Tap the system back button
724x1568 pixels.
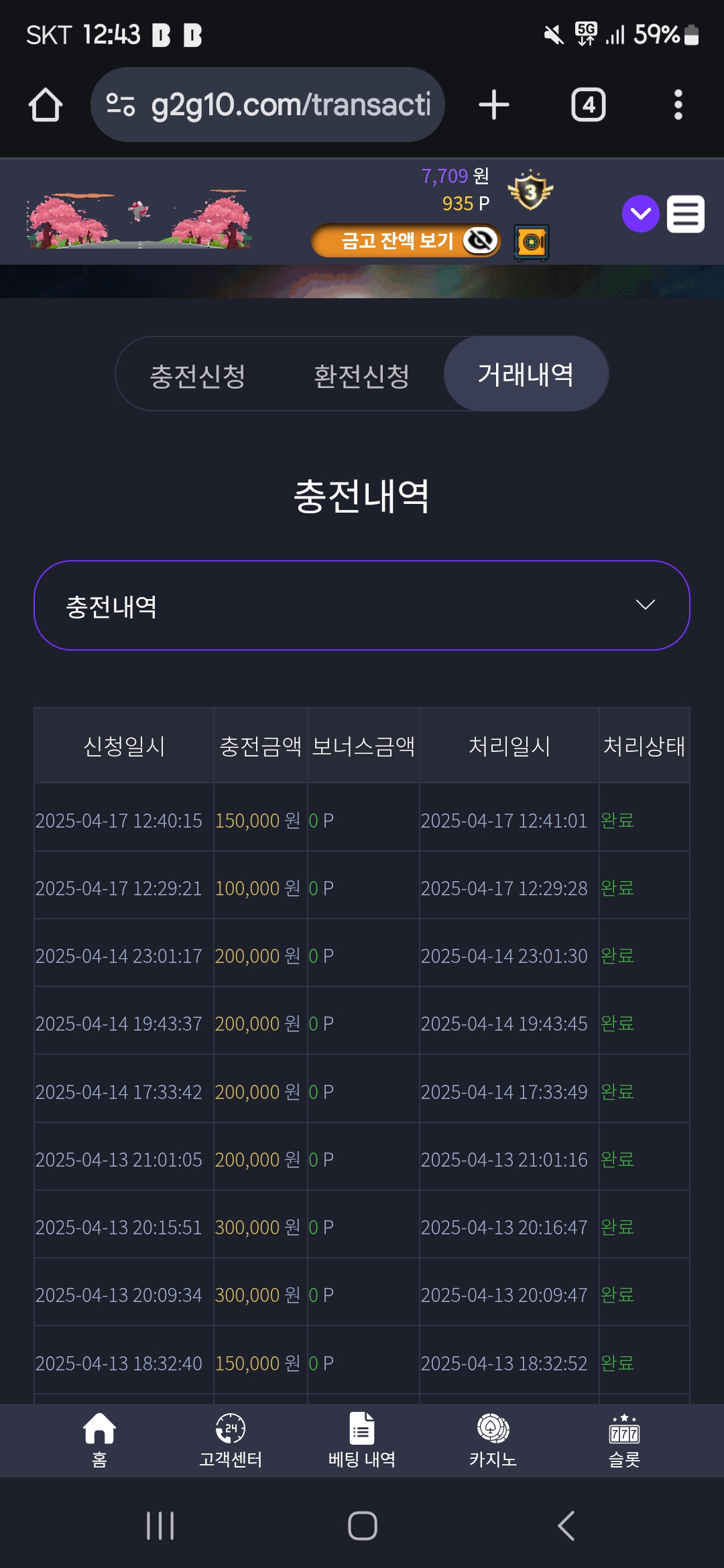tap(566, 1526)
